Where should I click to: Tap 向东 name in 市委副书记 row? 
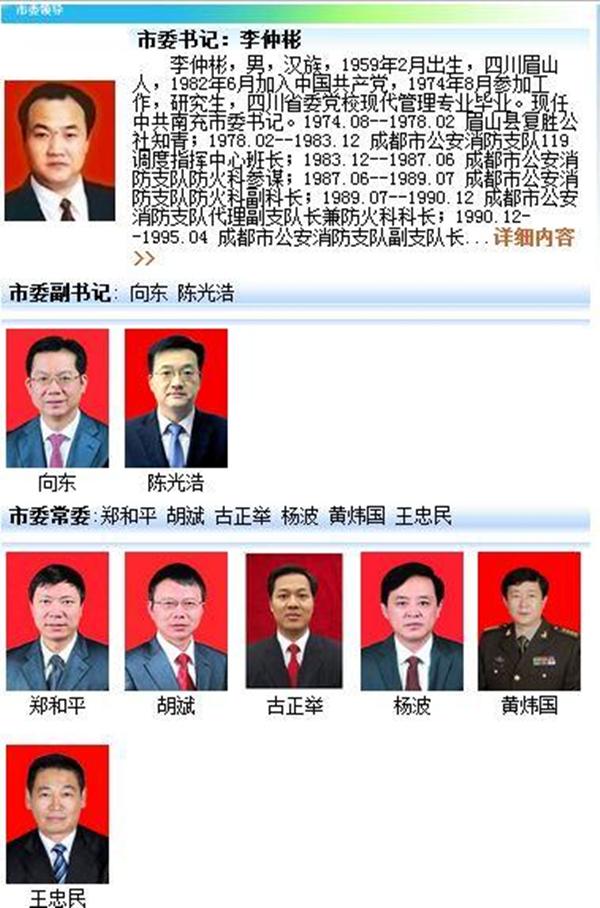click(x=148, y=294)
